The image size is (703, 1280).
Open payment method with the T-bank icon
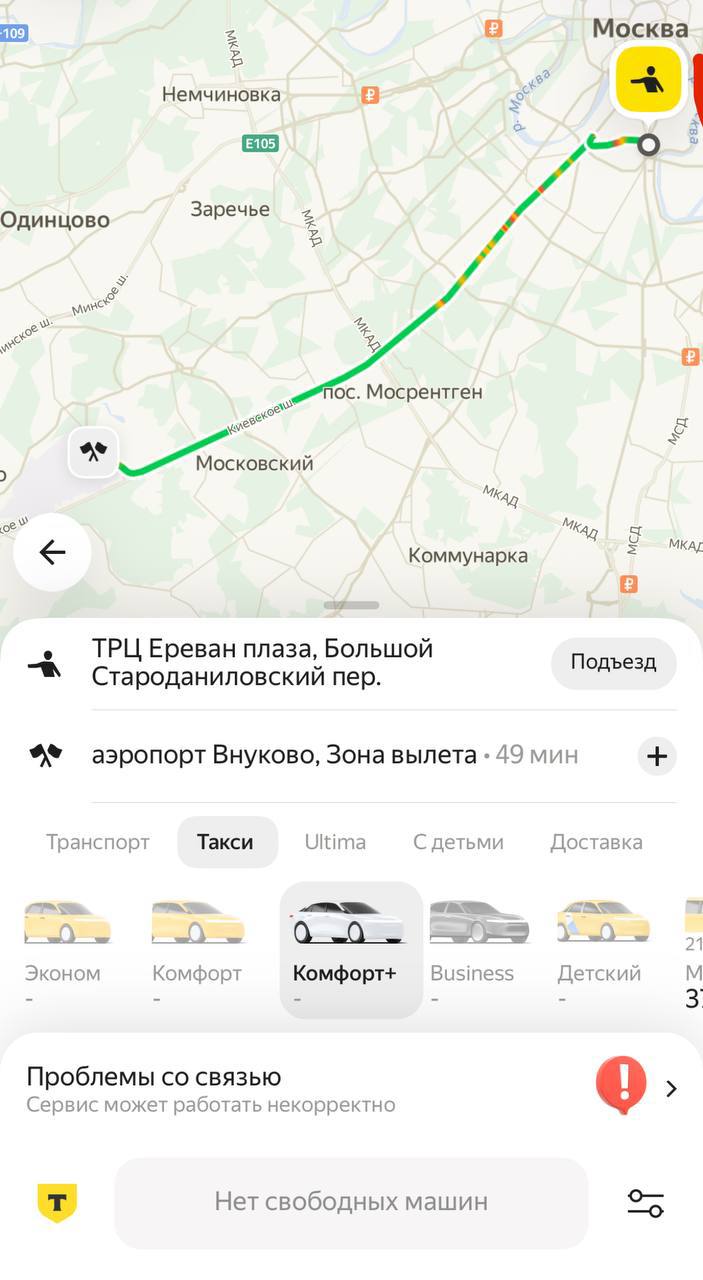[57, 1202]
